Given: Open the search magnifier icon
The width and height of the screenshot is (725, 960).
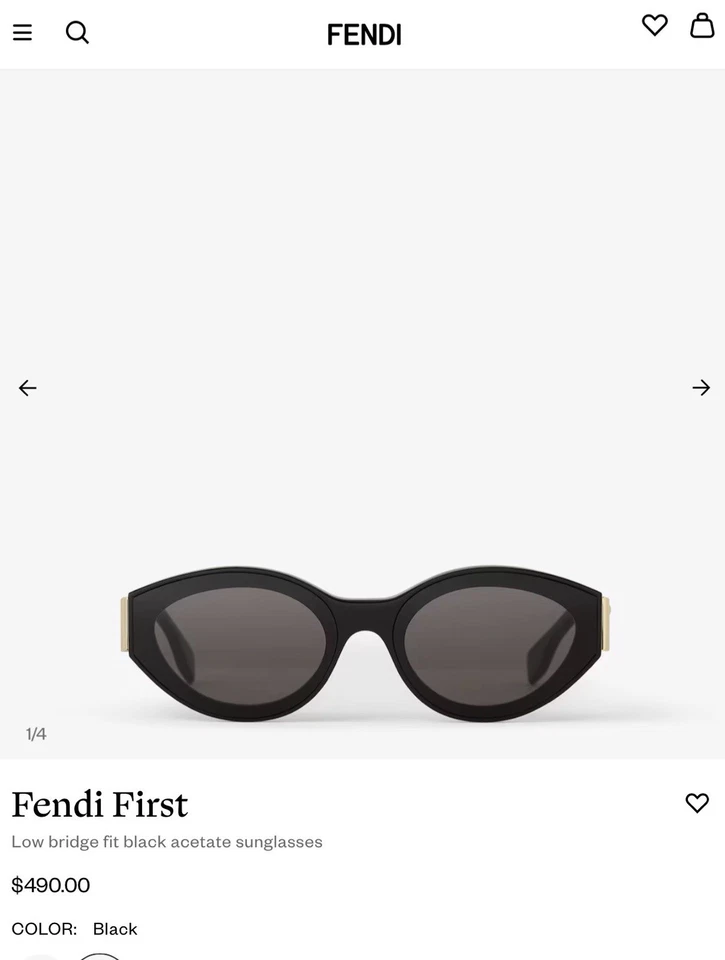Looking at the screenshot, I should (x=77, y=32).
